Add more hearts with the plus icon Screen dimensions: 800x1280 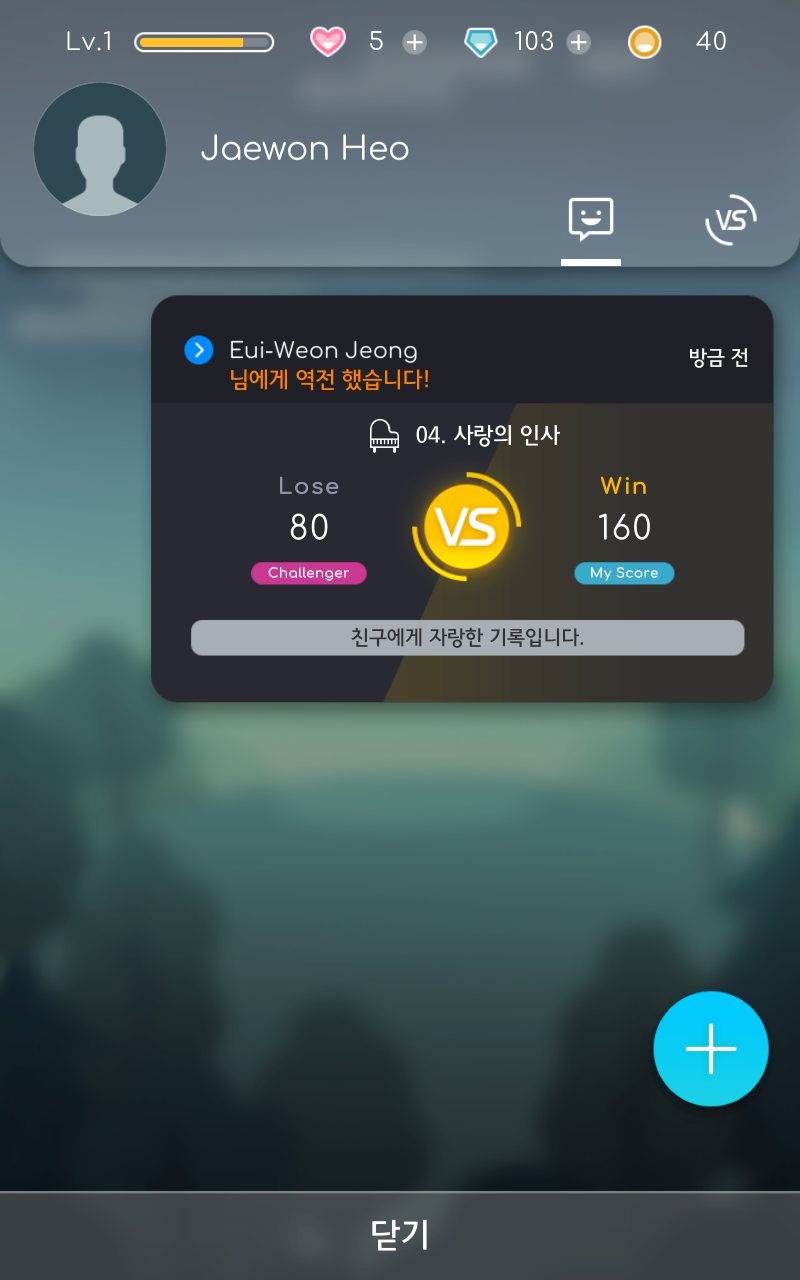click(414, 42)
